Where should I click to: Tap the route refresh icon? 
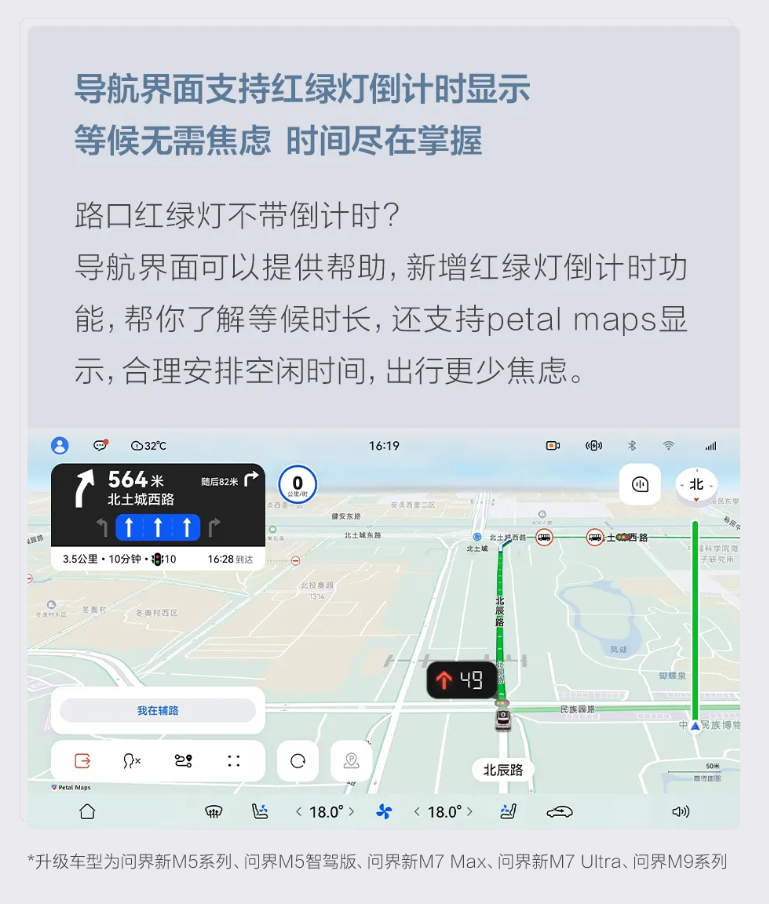tap(297, 760)
